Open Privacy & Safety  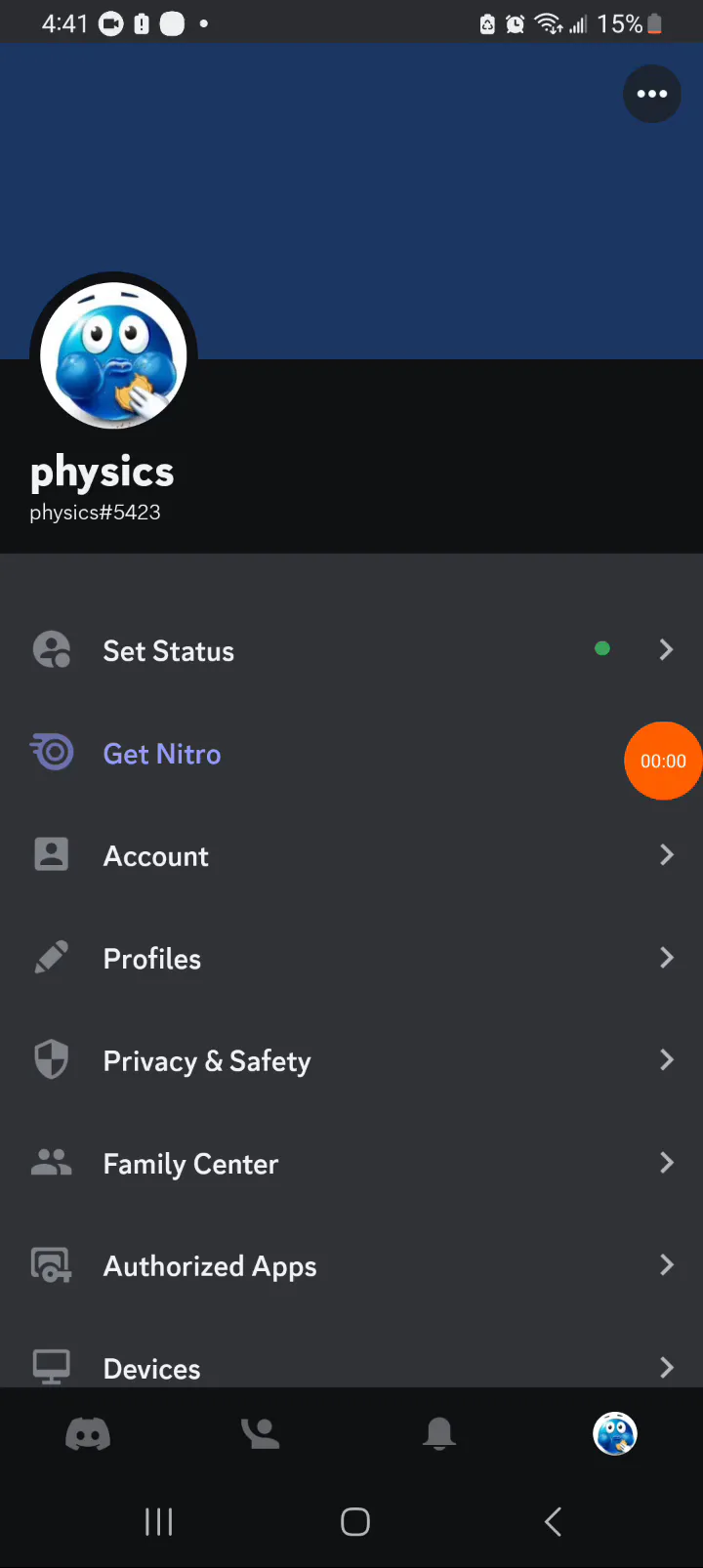click(207, 1061)
